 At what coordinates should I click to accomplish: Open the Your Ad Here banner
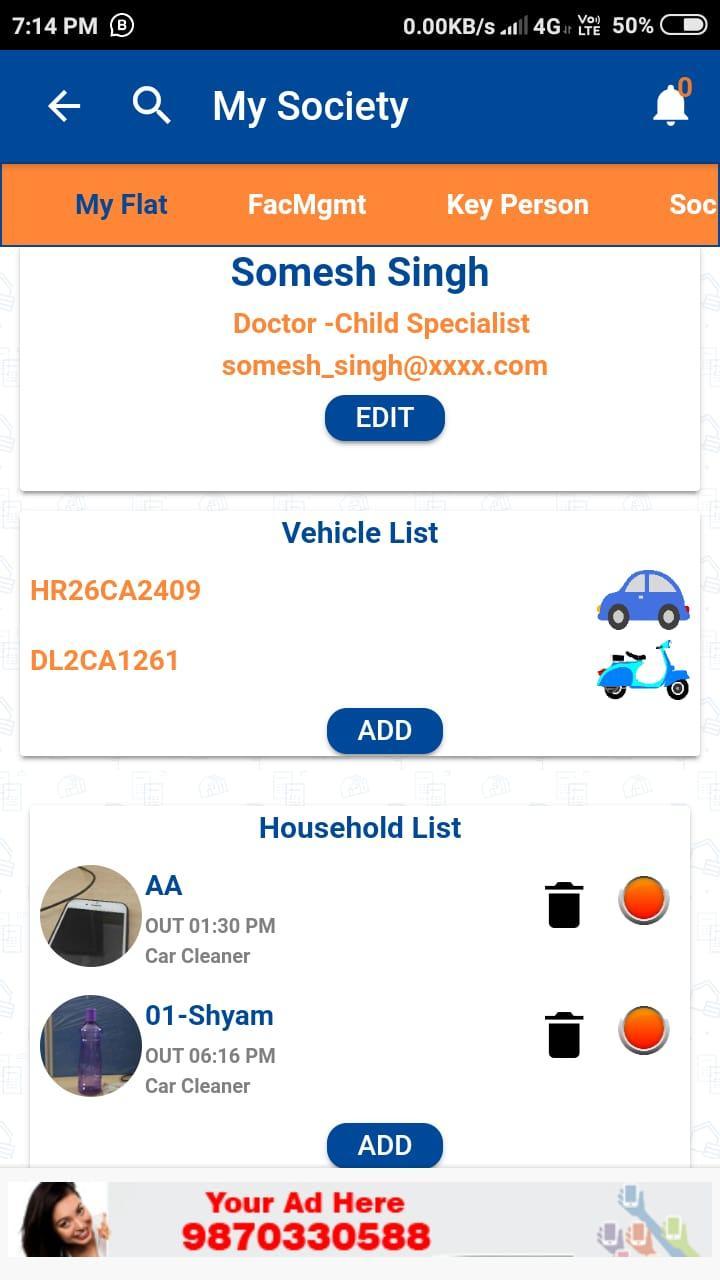[x=360, y=1220]
